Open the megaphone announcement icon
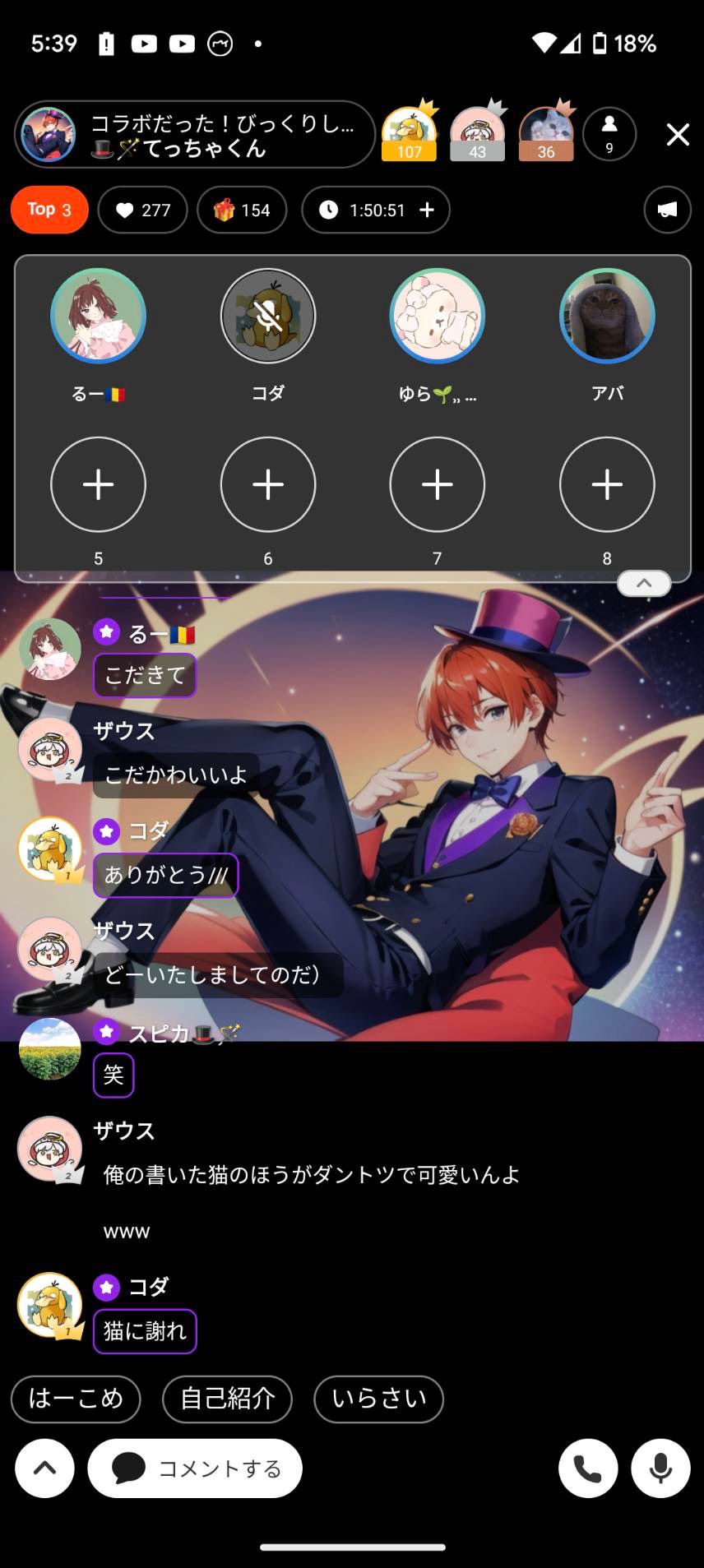Viewport: 704px width, 1568px height. (x=667, y=210)
